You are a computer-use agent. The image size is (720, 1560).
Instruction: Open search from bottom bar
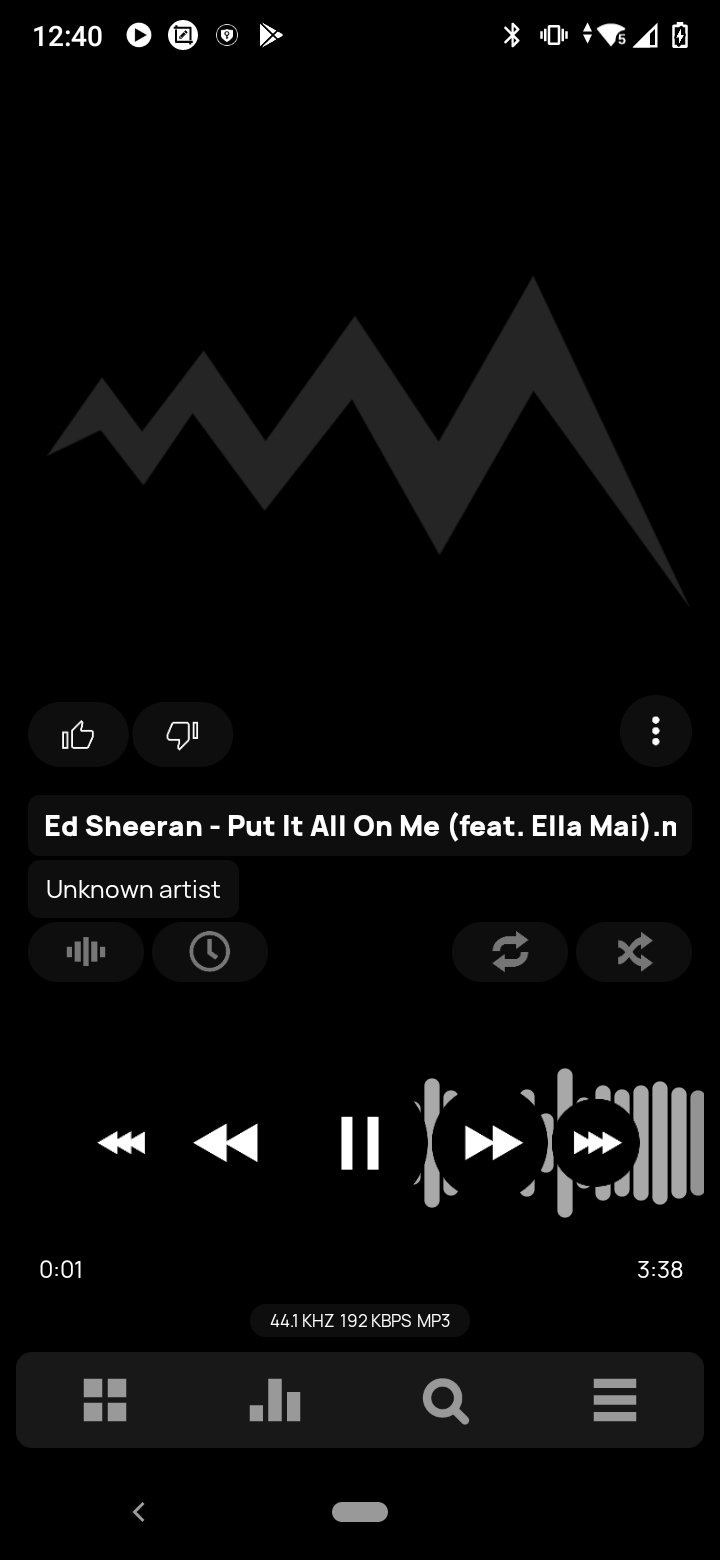click(x=445, y=1400)
